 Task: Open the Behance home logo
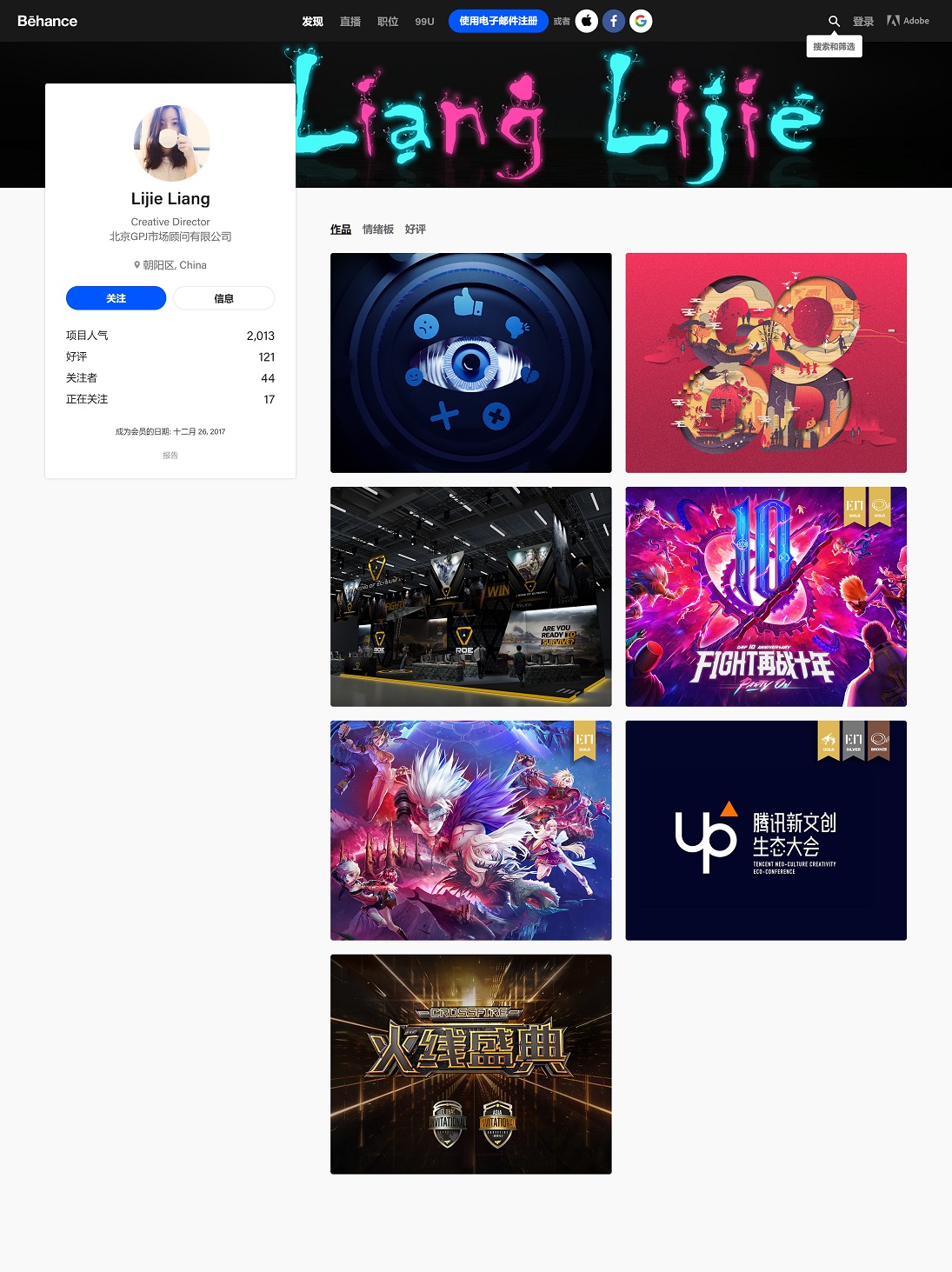click(x=47, y=21)
